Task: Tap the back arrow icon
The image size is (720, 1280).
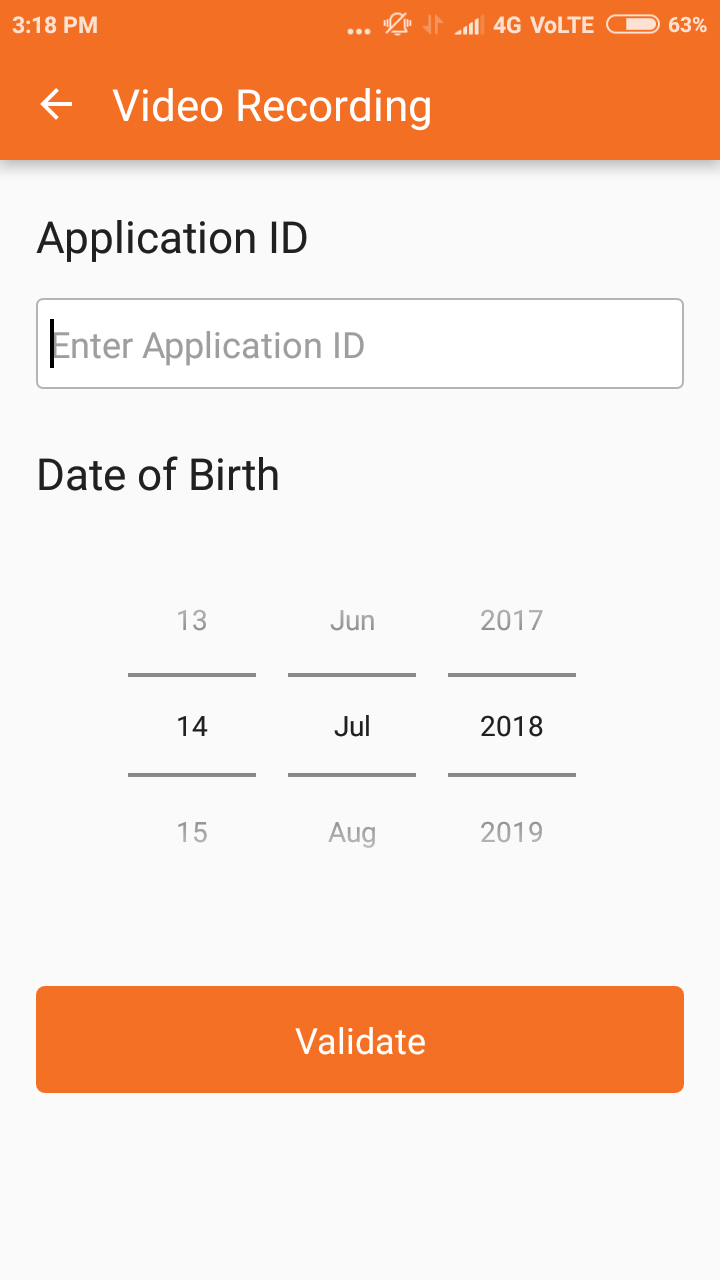Action: [57, 104]
